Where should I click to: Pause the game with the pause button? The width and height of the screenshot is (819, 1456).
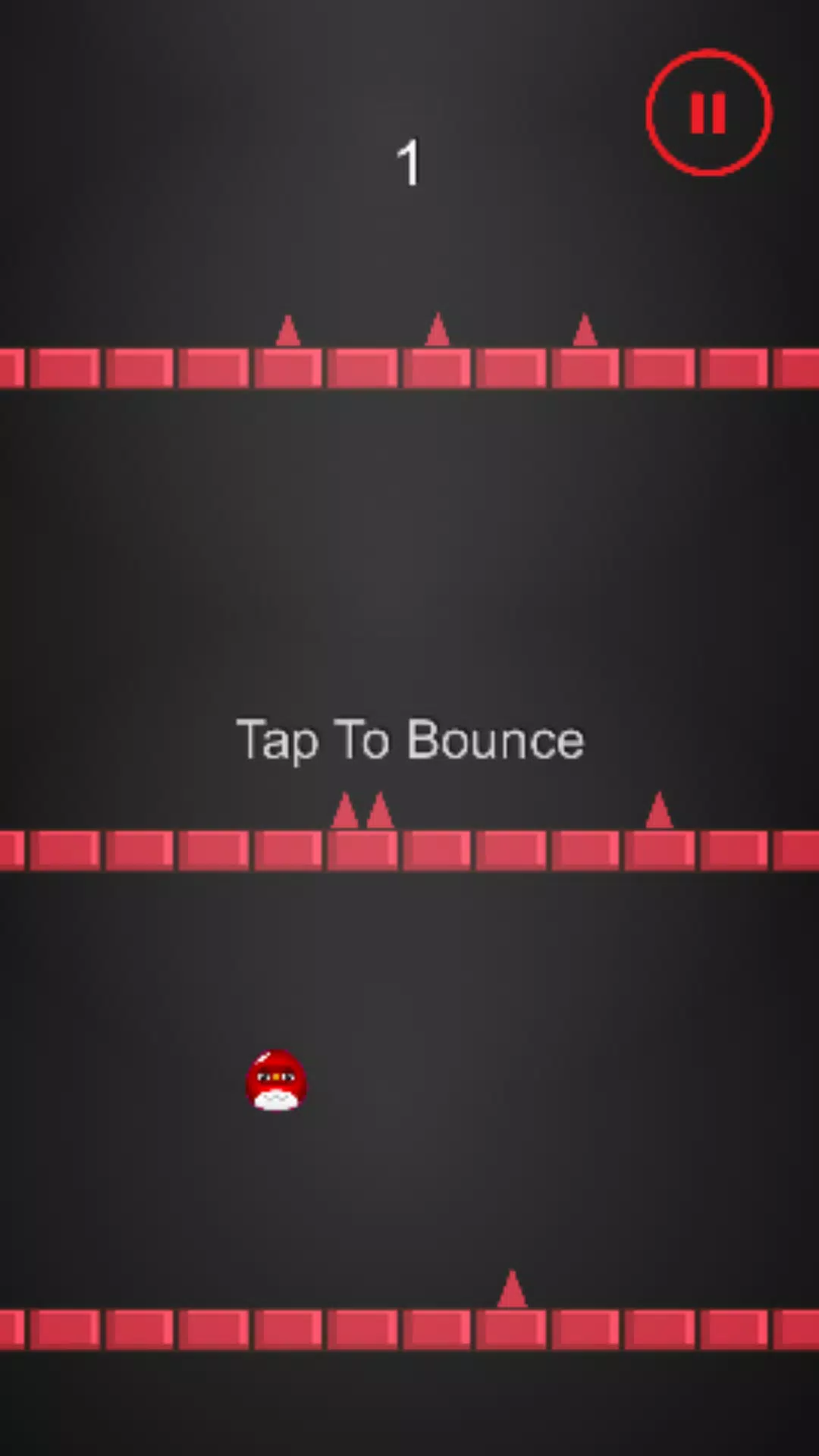[708, 113]
